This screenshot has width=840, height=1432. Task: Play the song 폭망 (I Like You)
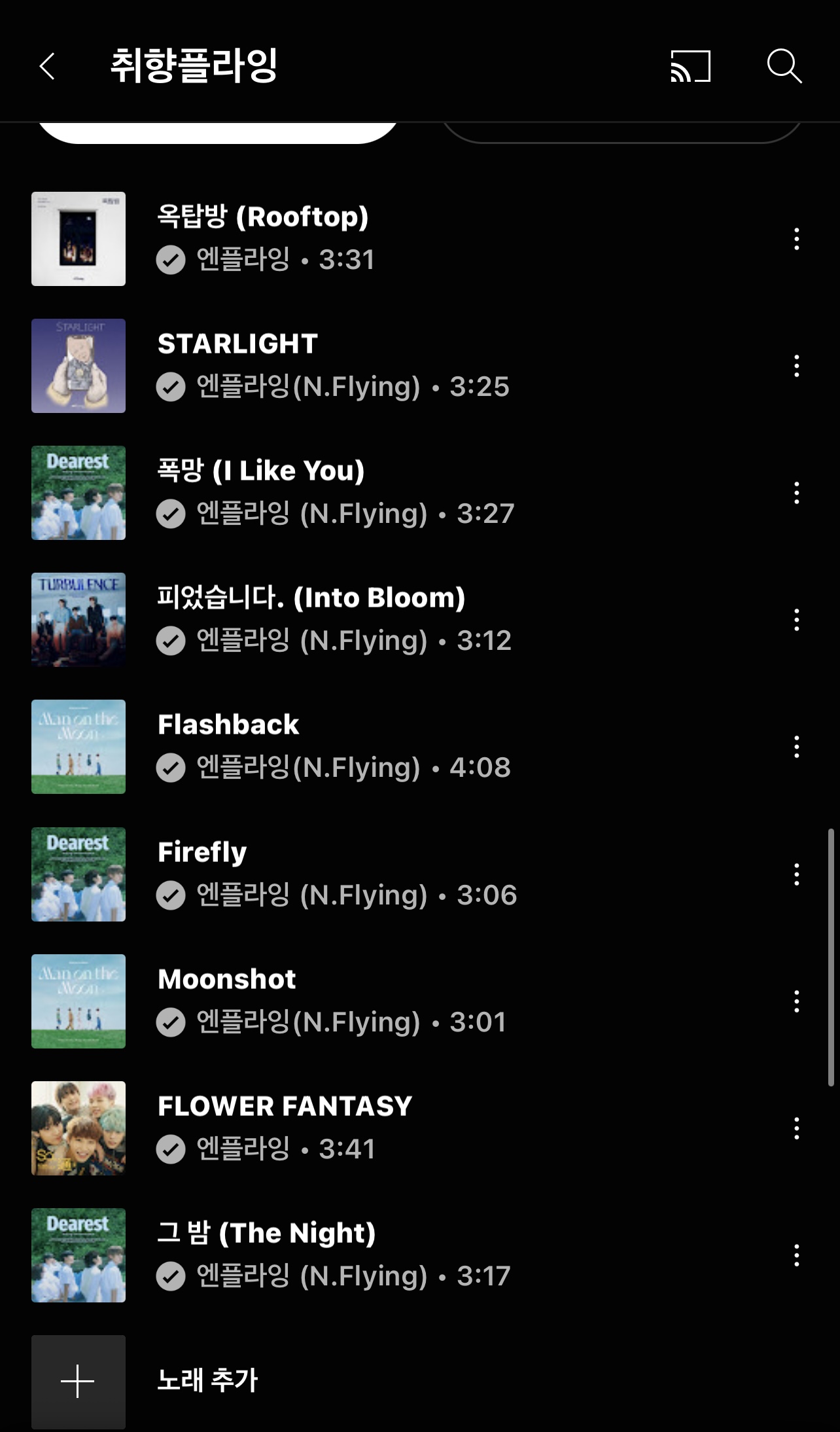point(260,471)
